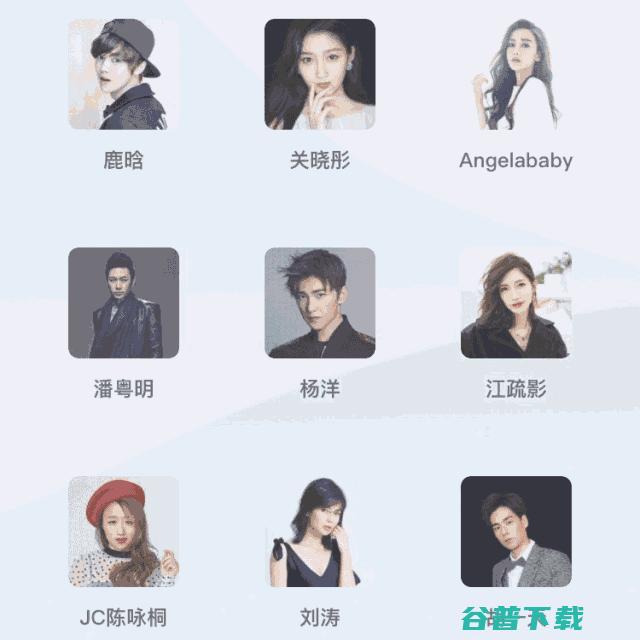The height and width of the screenshot is (640, 640).
Task: Select the 刘涛 tile
Action: 319,531
